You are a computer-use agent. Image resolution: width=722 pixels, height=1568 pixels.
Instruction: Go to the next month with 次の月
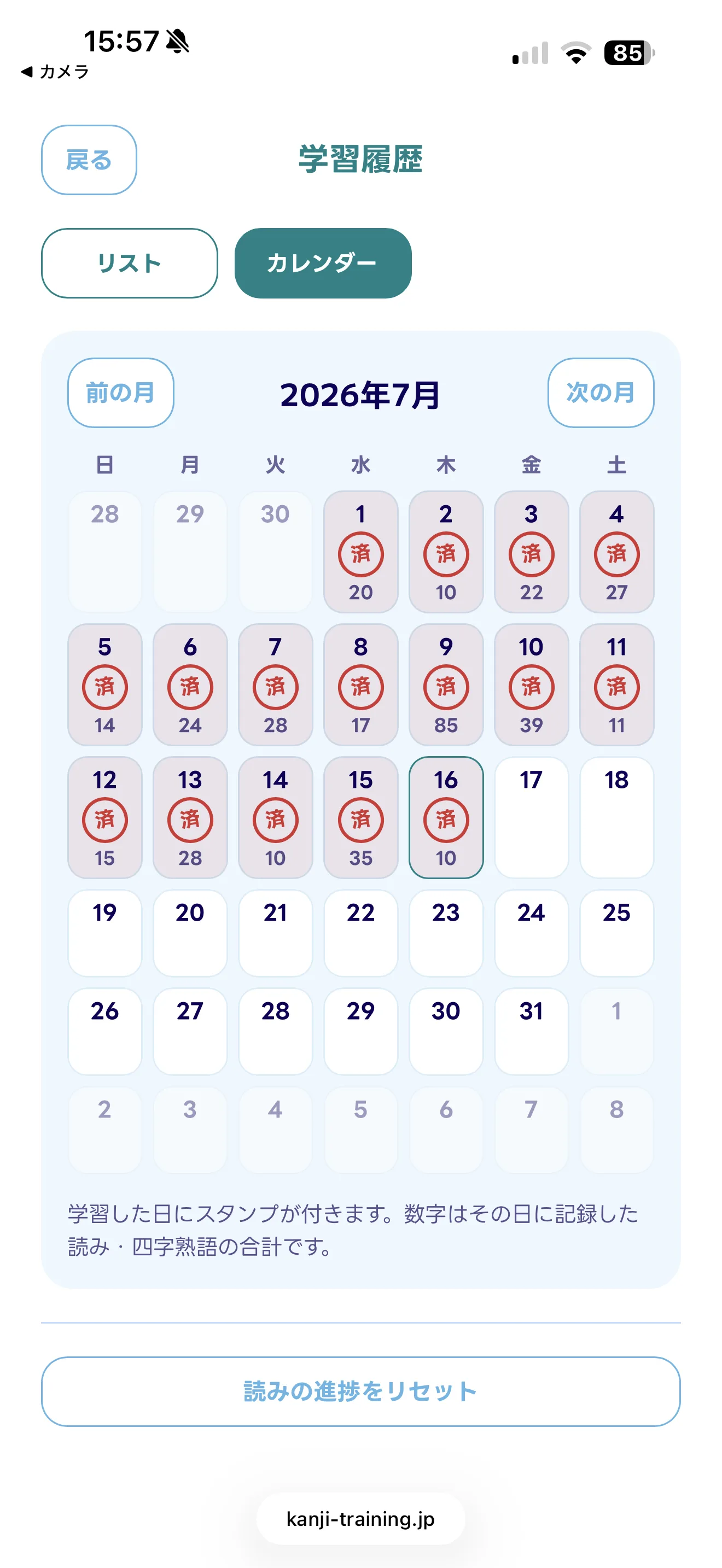click(x=601, y=393)
